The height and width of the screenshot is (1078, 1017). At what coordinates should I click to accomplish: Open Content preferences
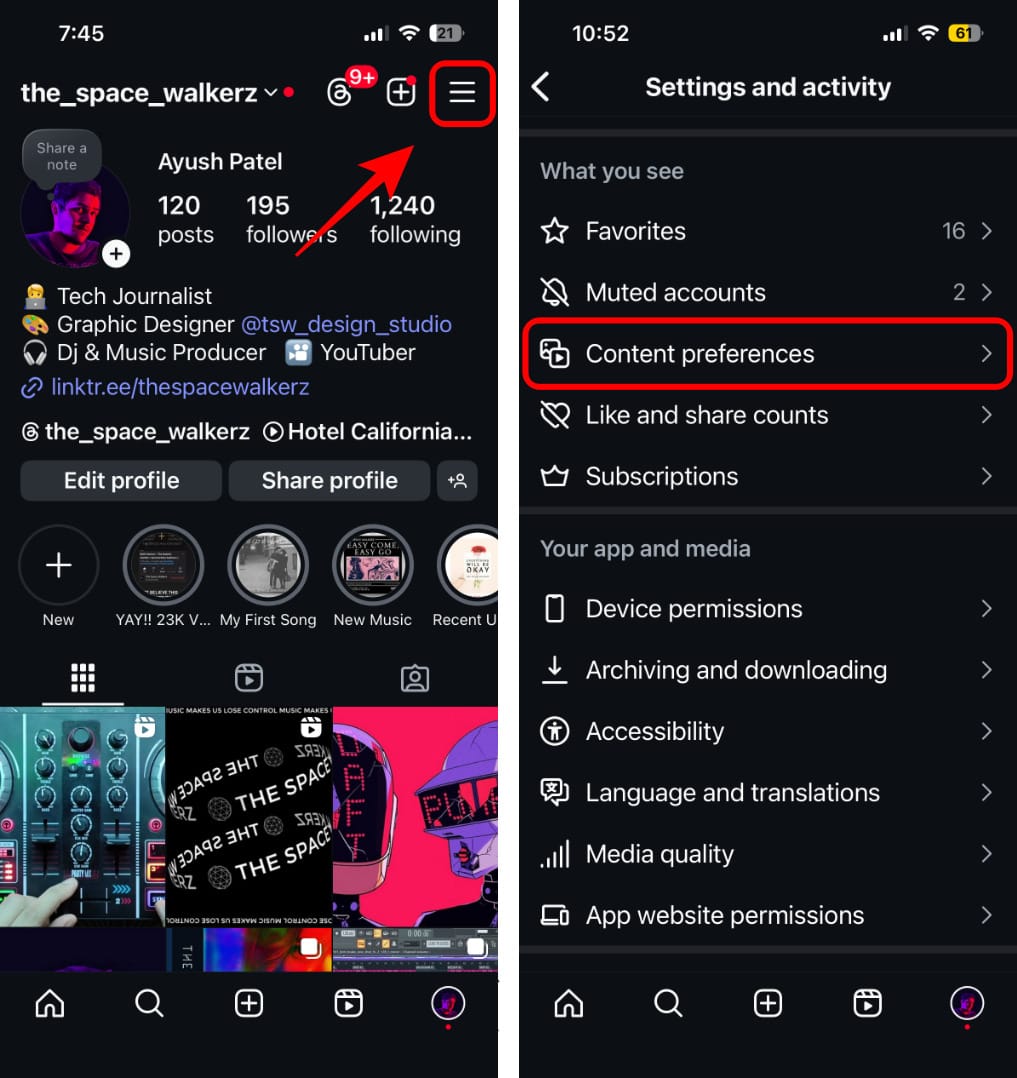(x=766, y=354)
